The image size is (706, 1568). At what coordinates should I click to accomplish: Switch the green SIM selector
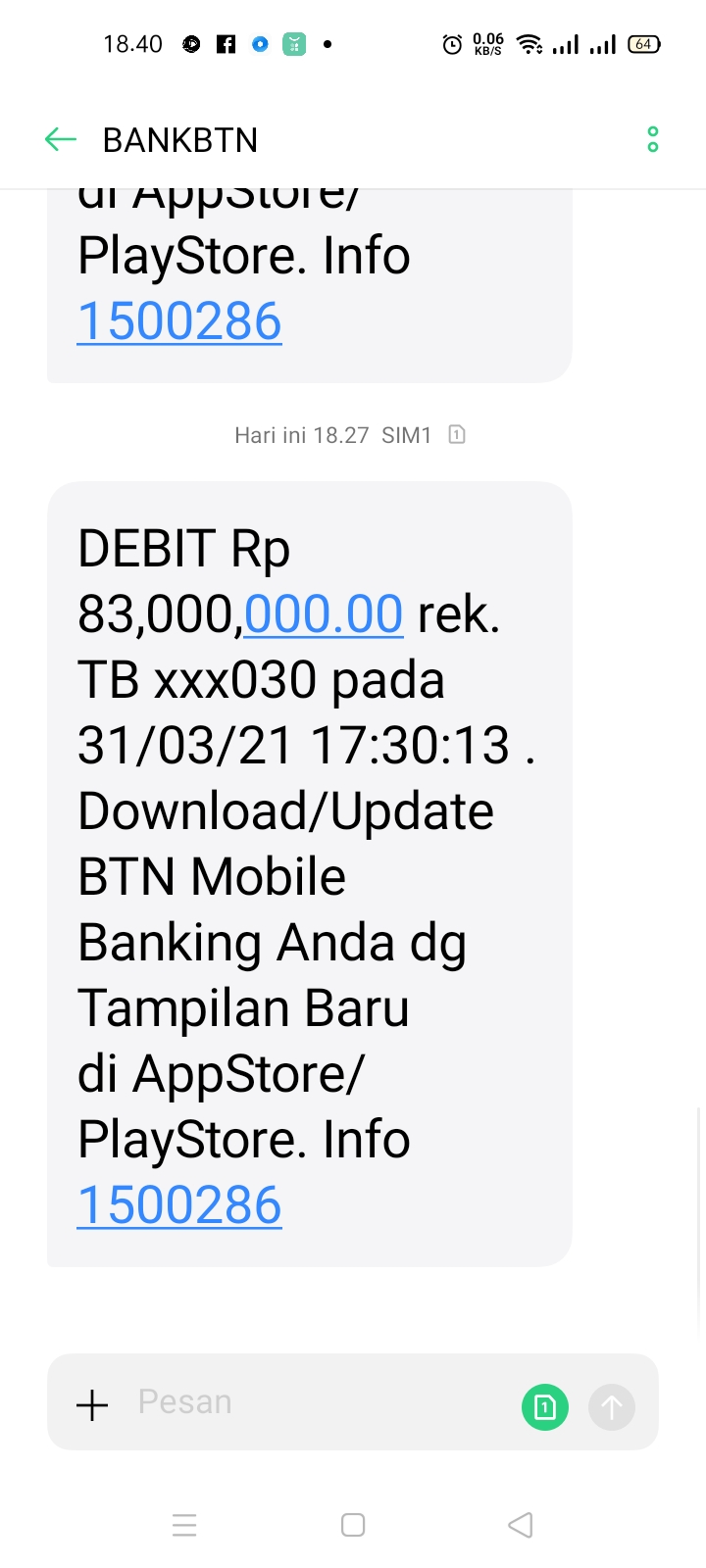[545, 1407]
